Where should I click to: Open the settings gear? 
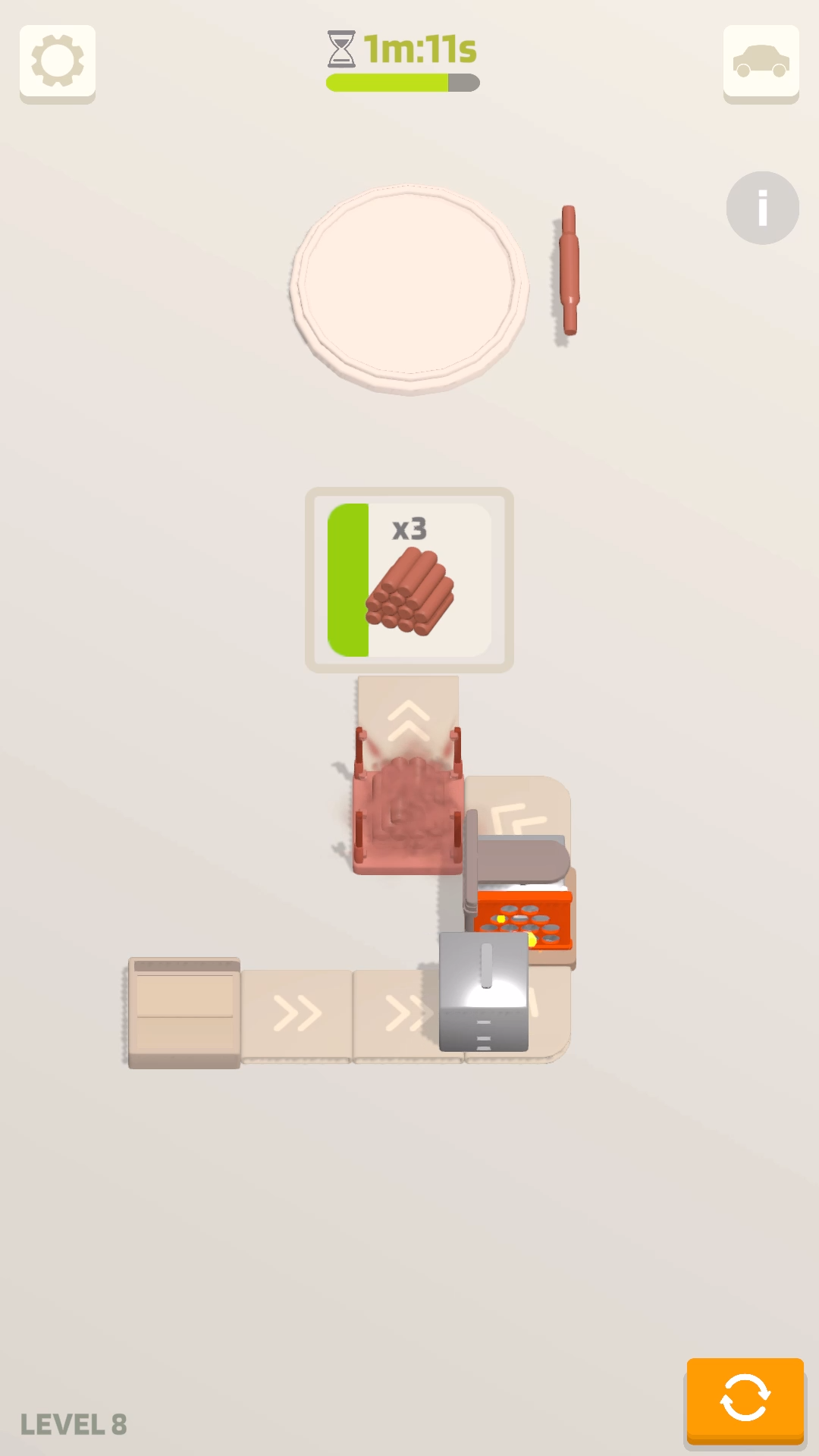(x=58, y=62)
